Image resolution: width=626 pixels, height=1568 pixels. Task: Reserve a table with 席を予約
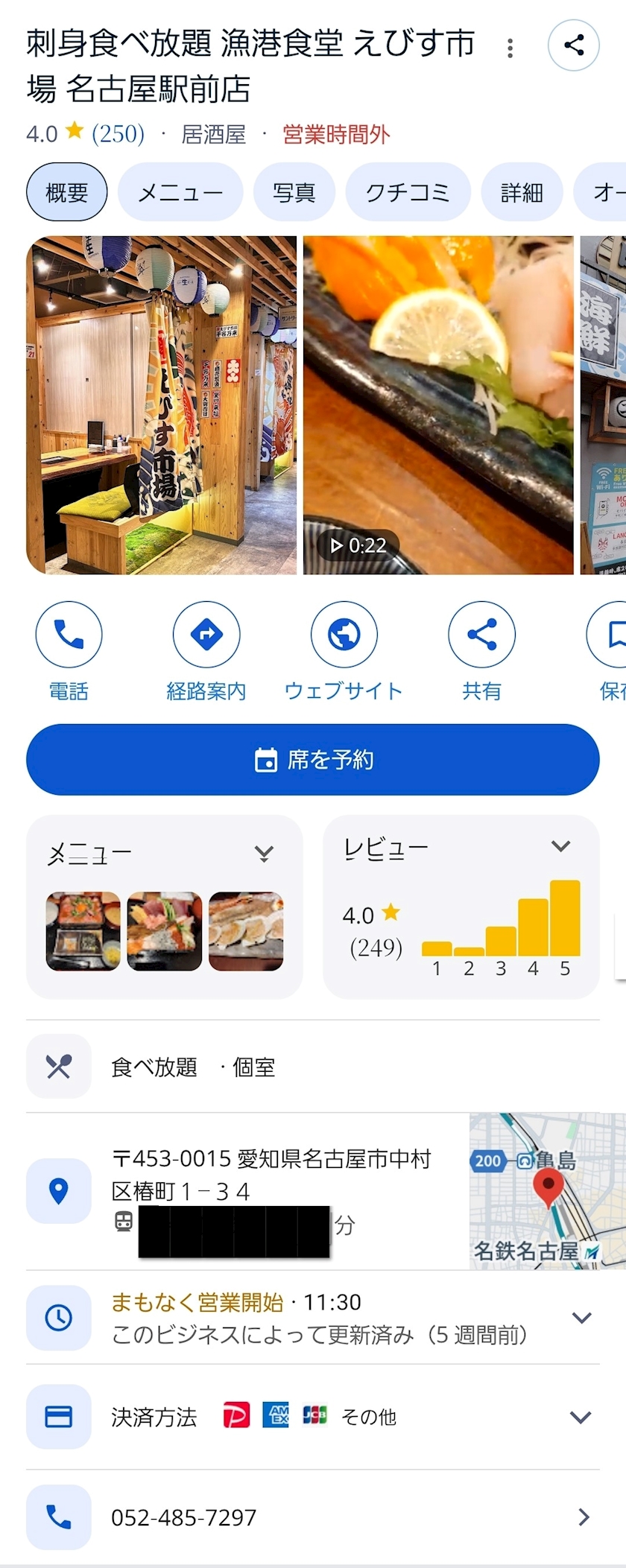point(313,759)
